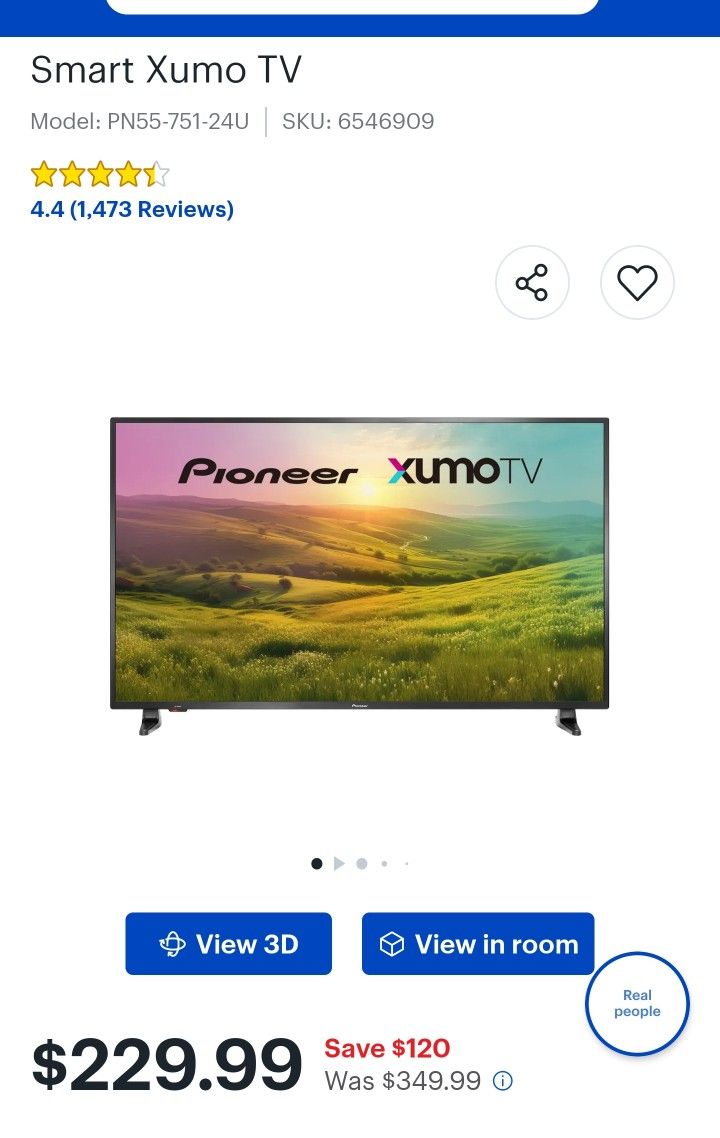Click the first gold star in the rating
Image resolution: width=720 pixels, height=1138 pixels.
coord(45,173)
